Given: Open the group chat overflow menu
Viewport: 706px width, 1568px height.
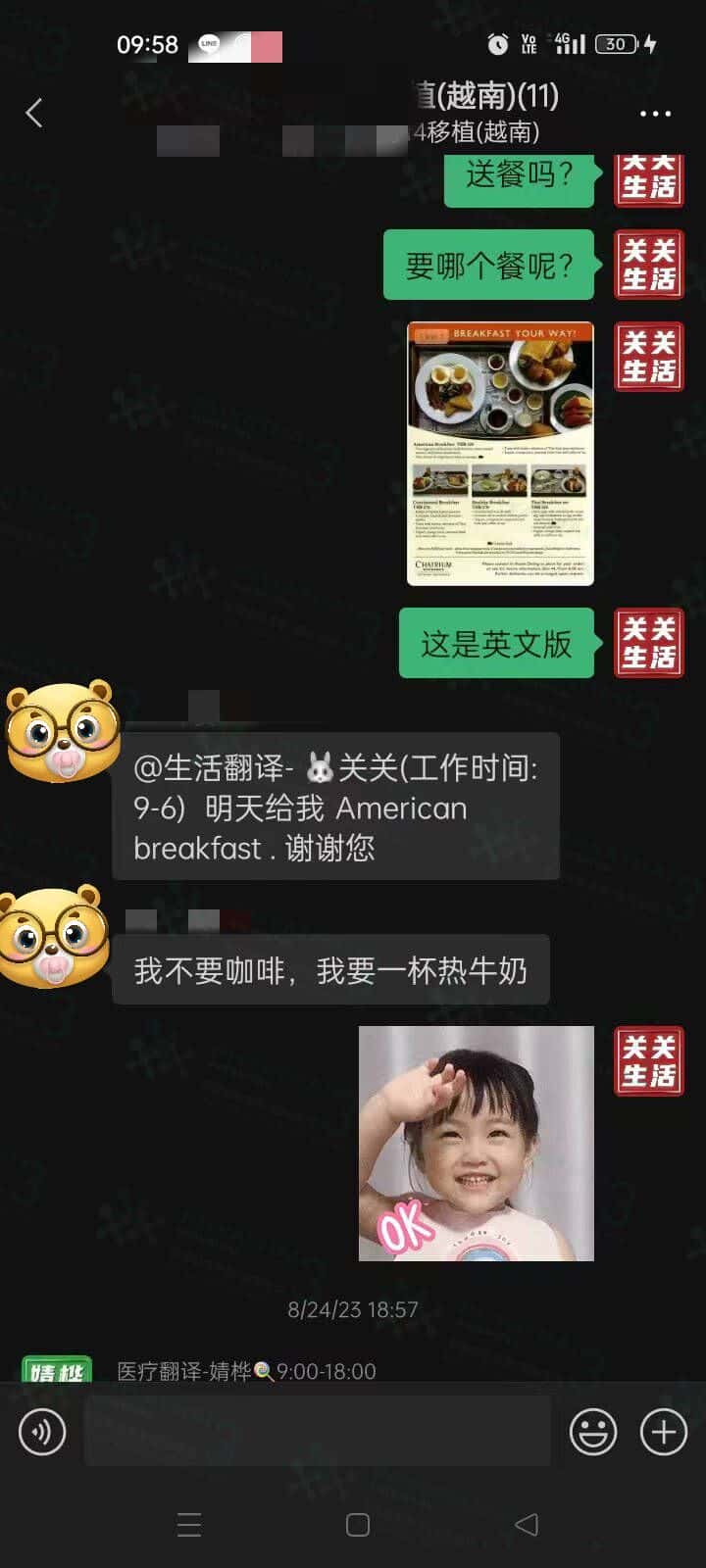Looking at the screenshot, I should tap(655, 114).
